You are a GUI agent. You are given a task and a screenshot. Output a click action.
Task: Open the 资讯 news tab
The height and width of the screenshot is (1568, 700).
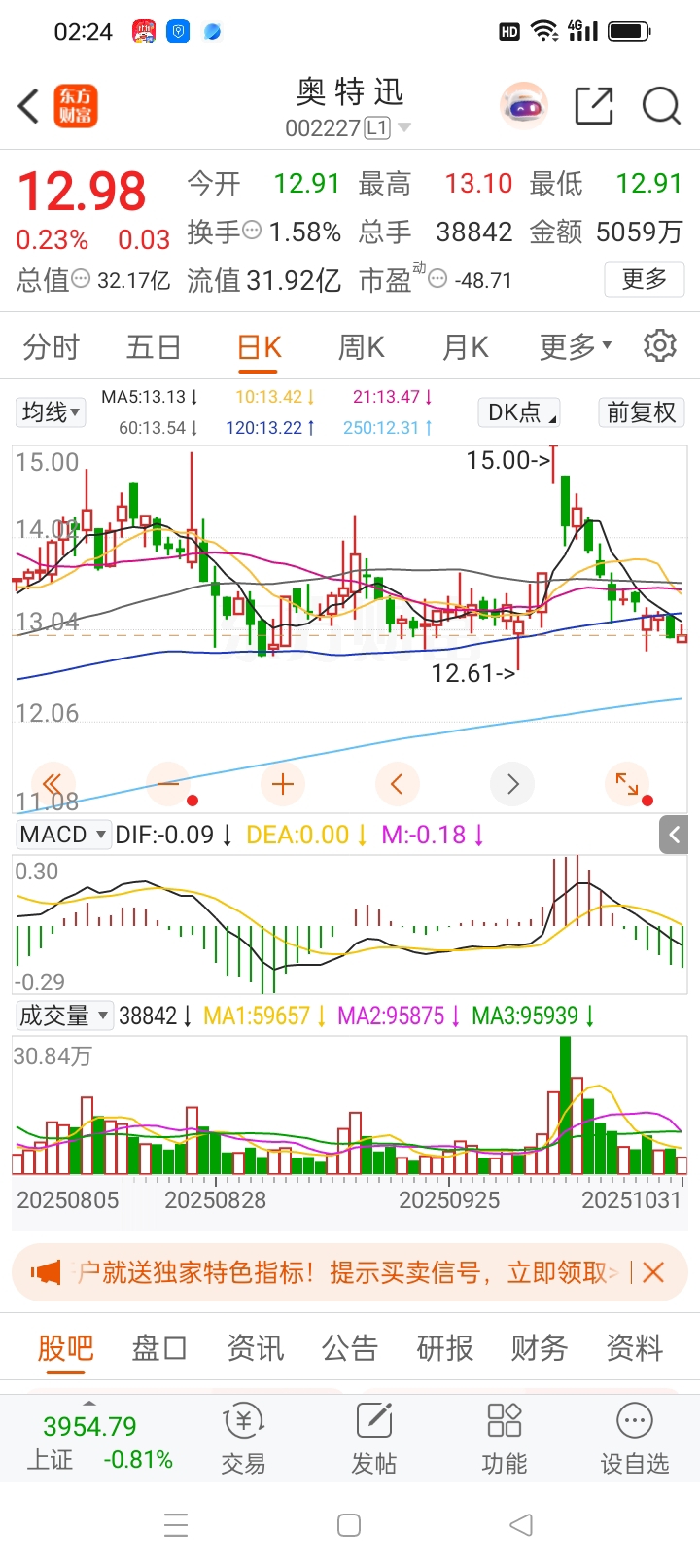[x=255, y=1348]
